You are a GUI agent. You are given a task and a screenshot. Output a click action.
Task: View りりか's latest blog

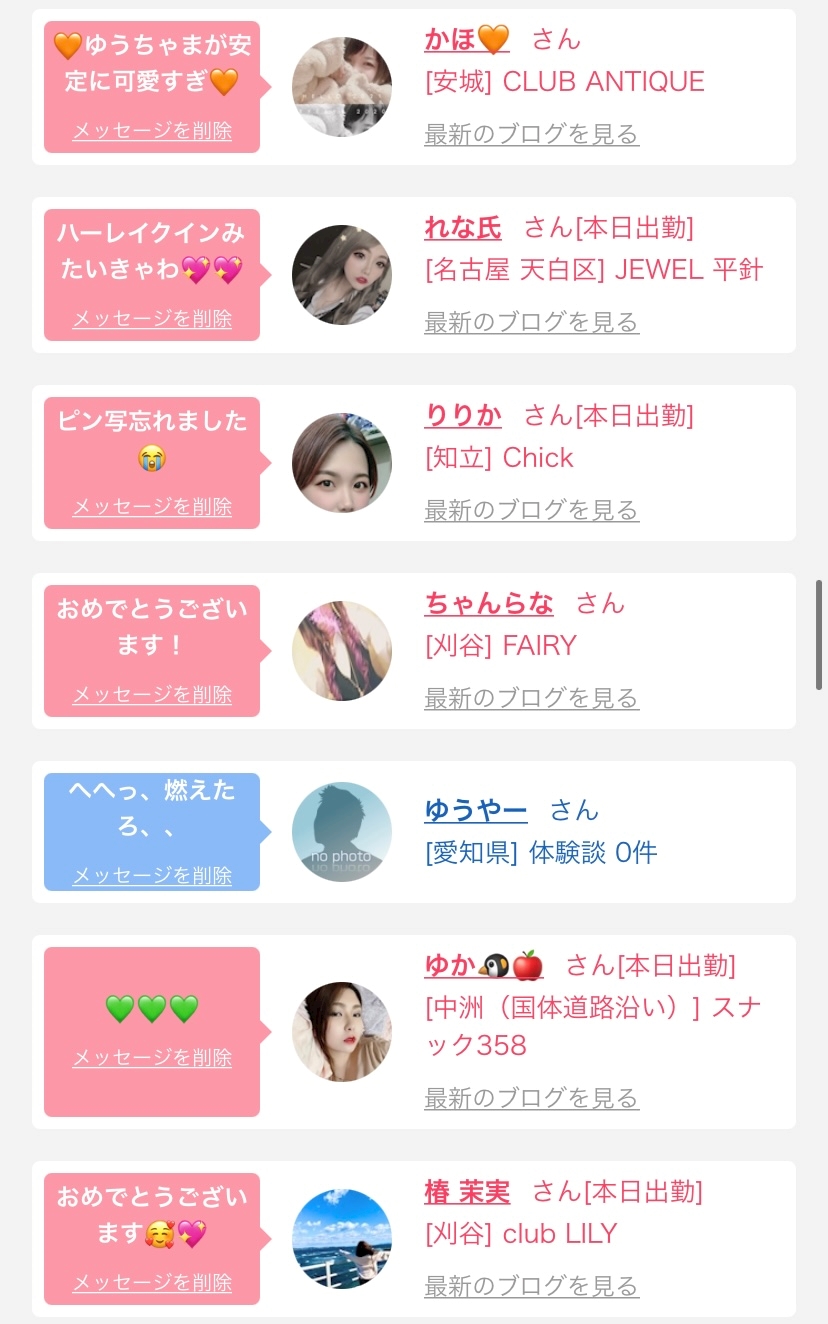(531, 510)
